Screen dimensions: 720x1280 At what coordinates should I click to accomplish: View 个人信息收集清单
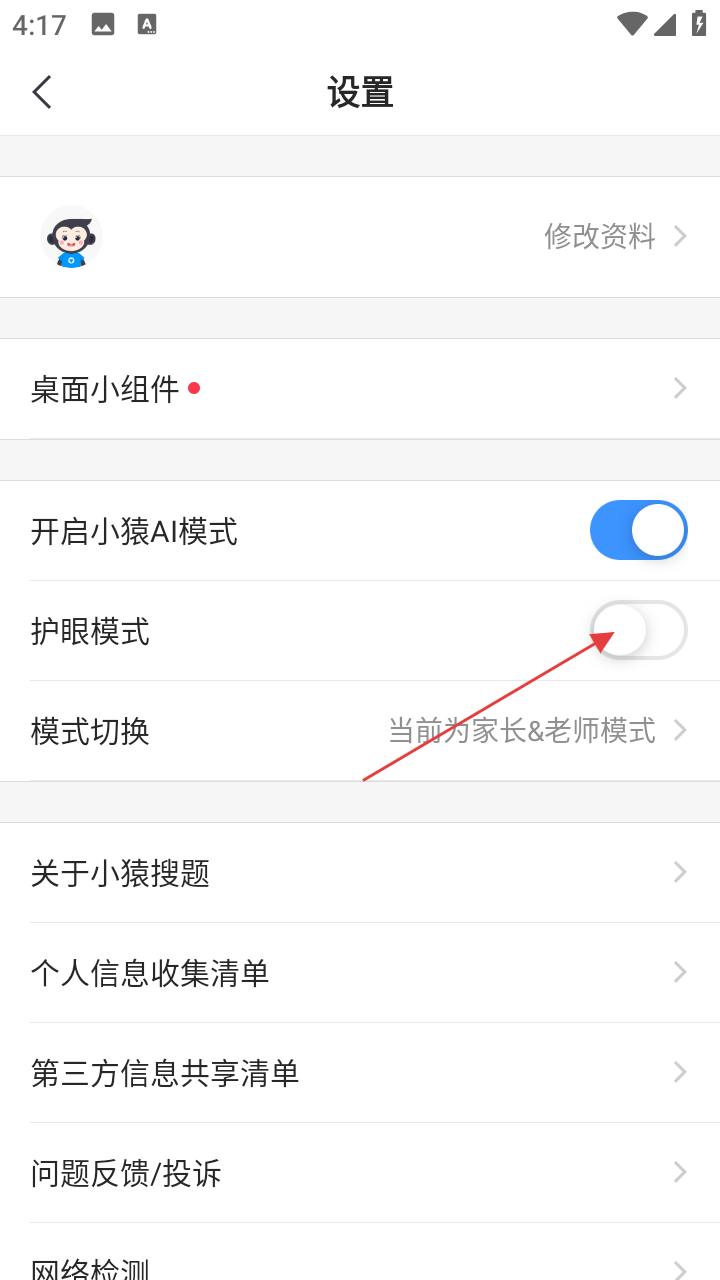point(360,973)
